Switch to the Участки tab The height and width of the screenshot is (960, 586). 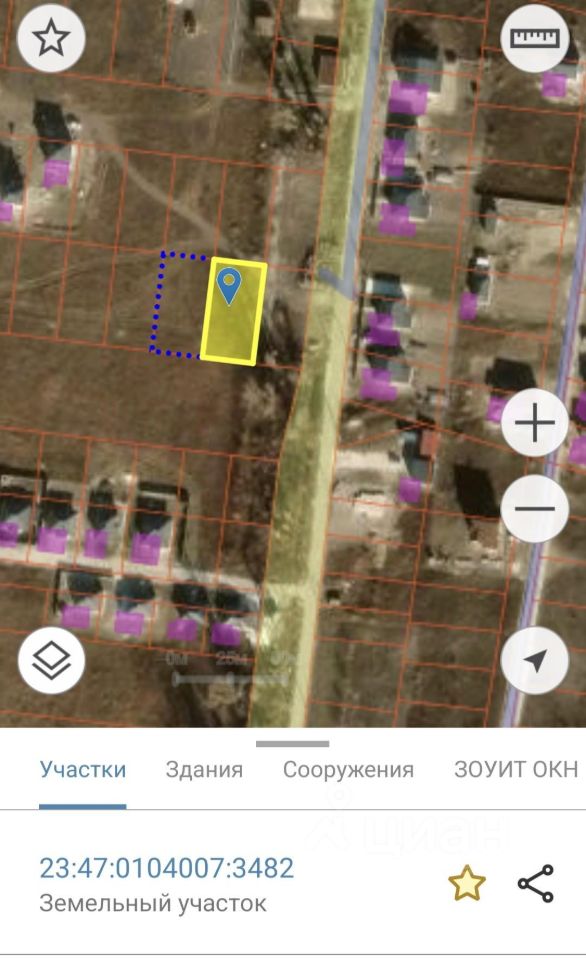click(83, 770)
